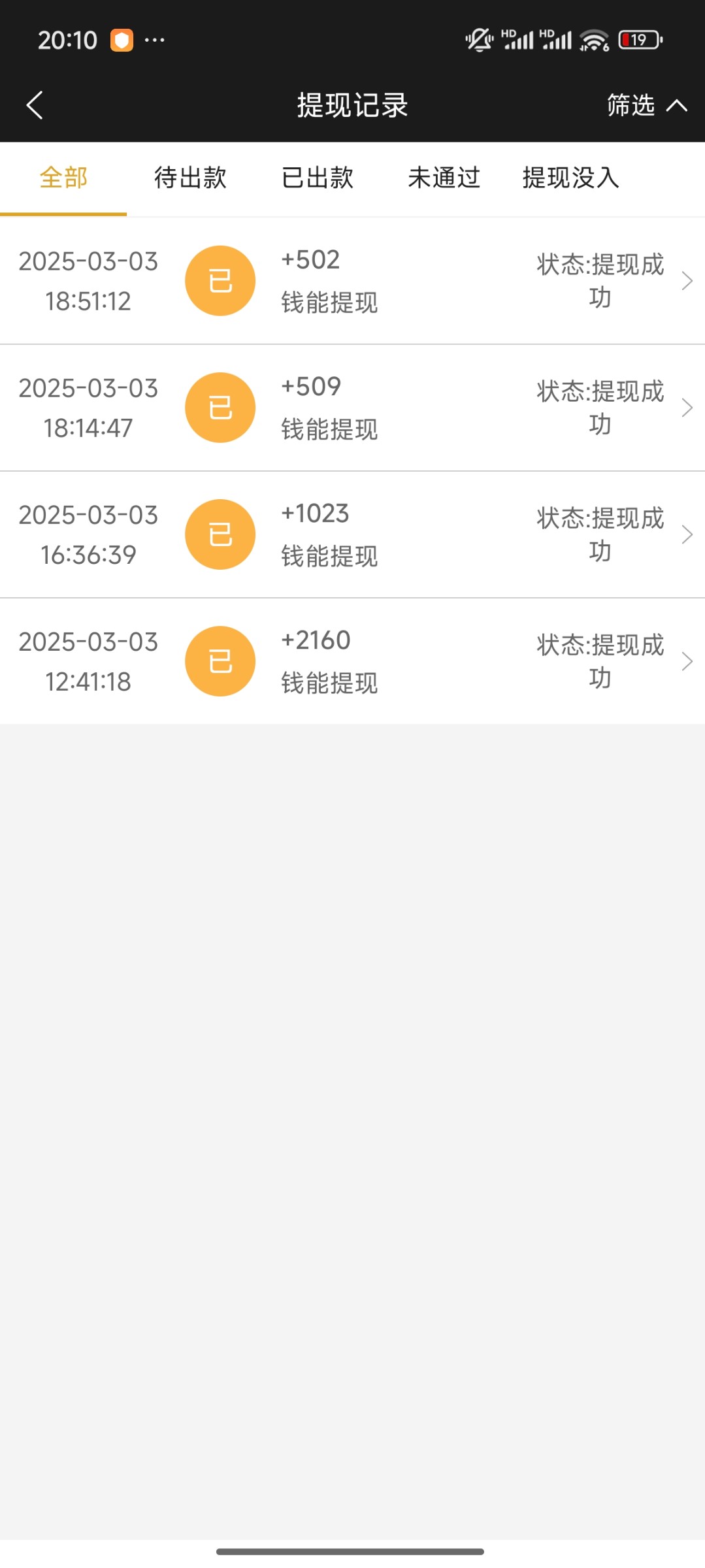This screenshot has height=1568, width=705.
Task: View the 提现没入 tab
Action: point(571,178)
